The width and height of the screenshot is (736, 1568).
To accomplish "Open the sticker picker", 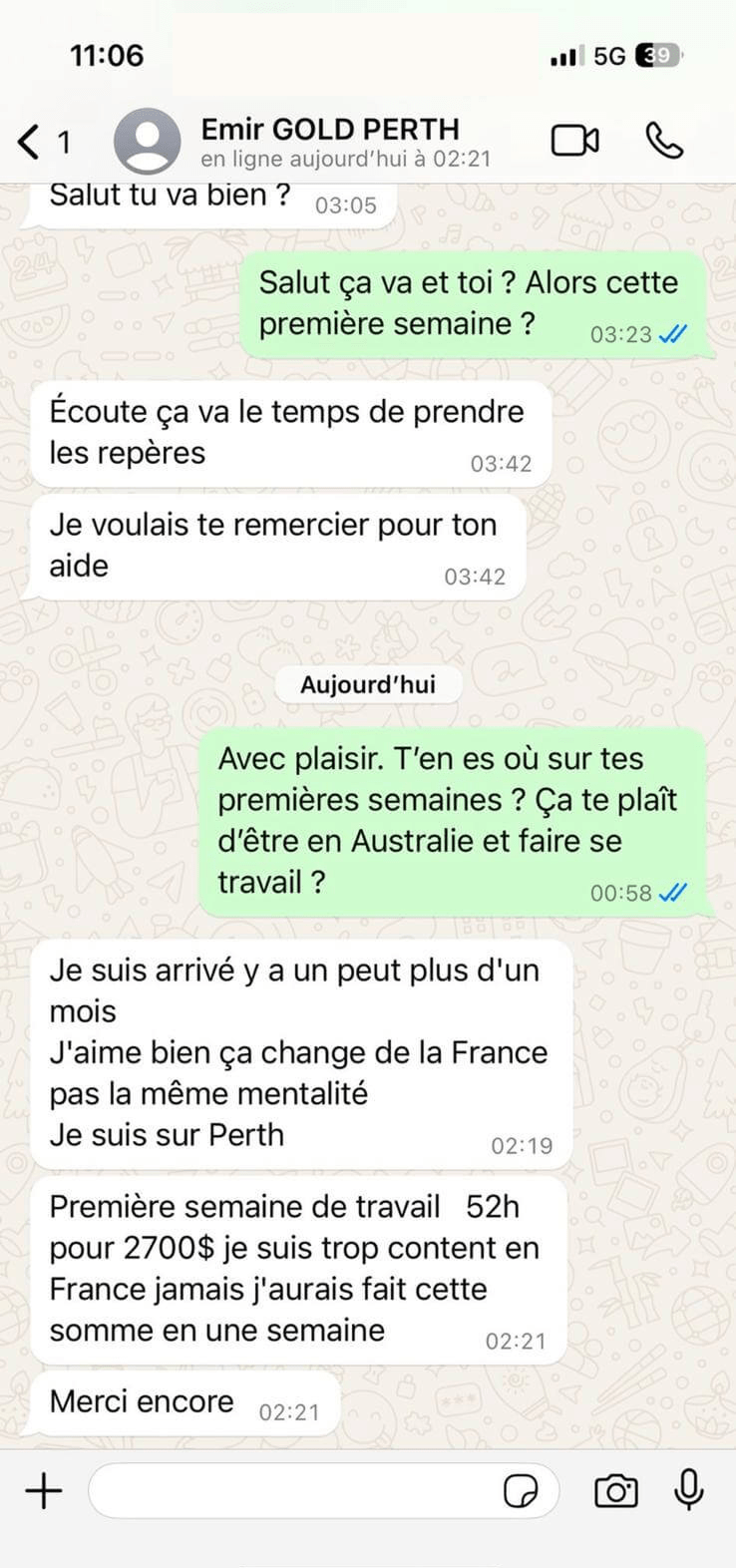I will pos(521,1492).
